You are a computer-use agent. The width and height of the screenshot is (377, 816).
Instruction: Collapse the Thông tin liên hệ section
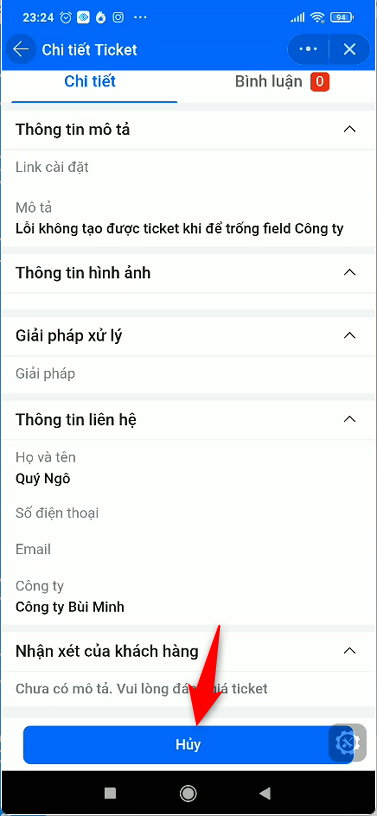[350, 419]
